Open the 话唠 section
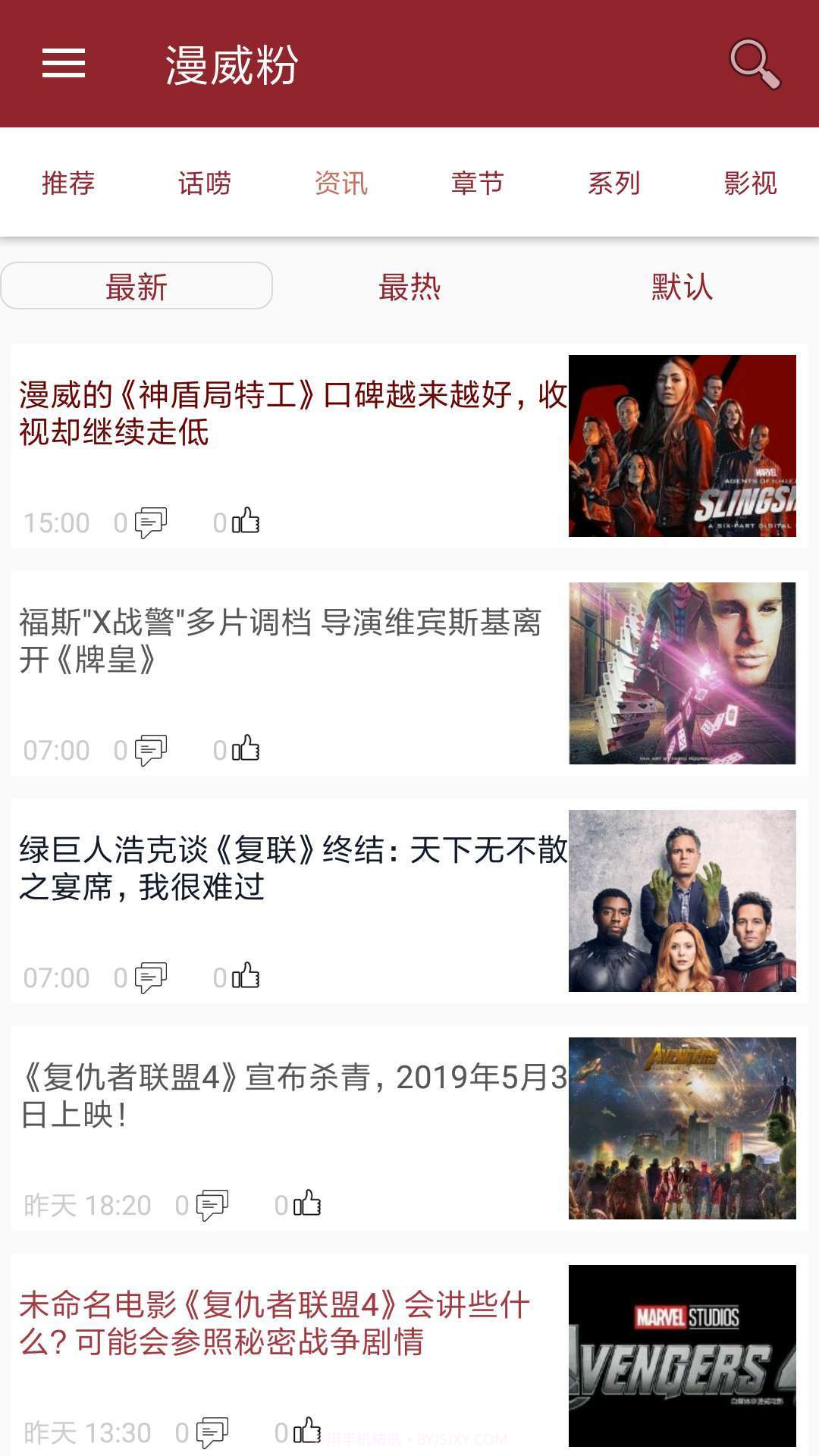 coord(204,183)
